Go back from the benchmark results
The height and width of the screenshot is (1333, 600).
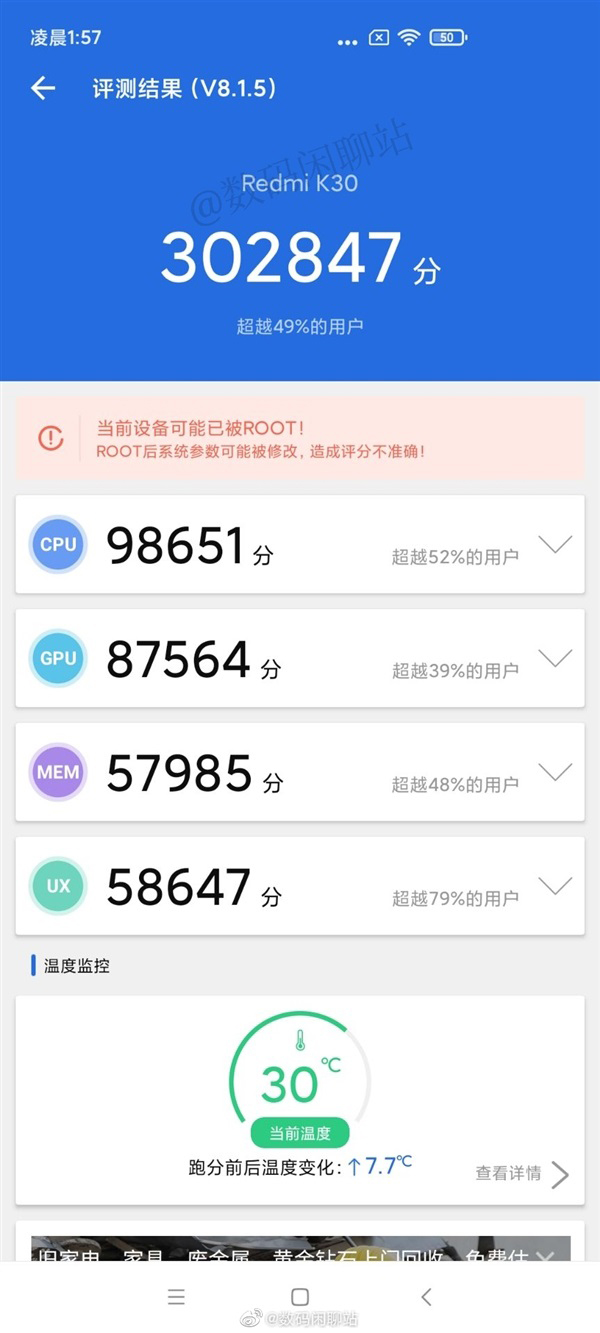[43, 89]
